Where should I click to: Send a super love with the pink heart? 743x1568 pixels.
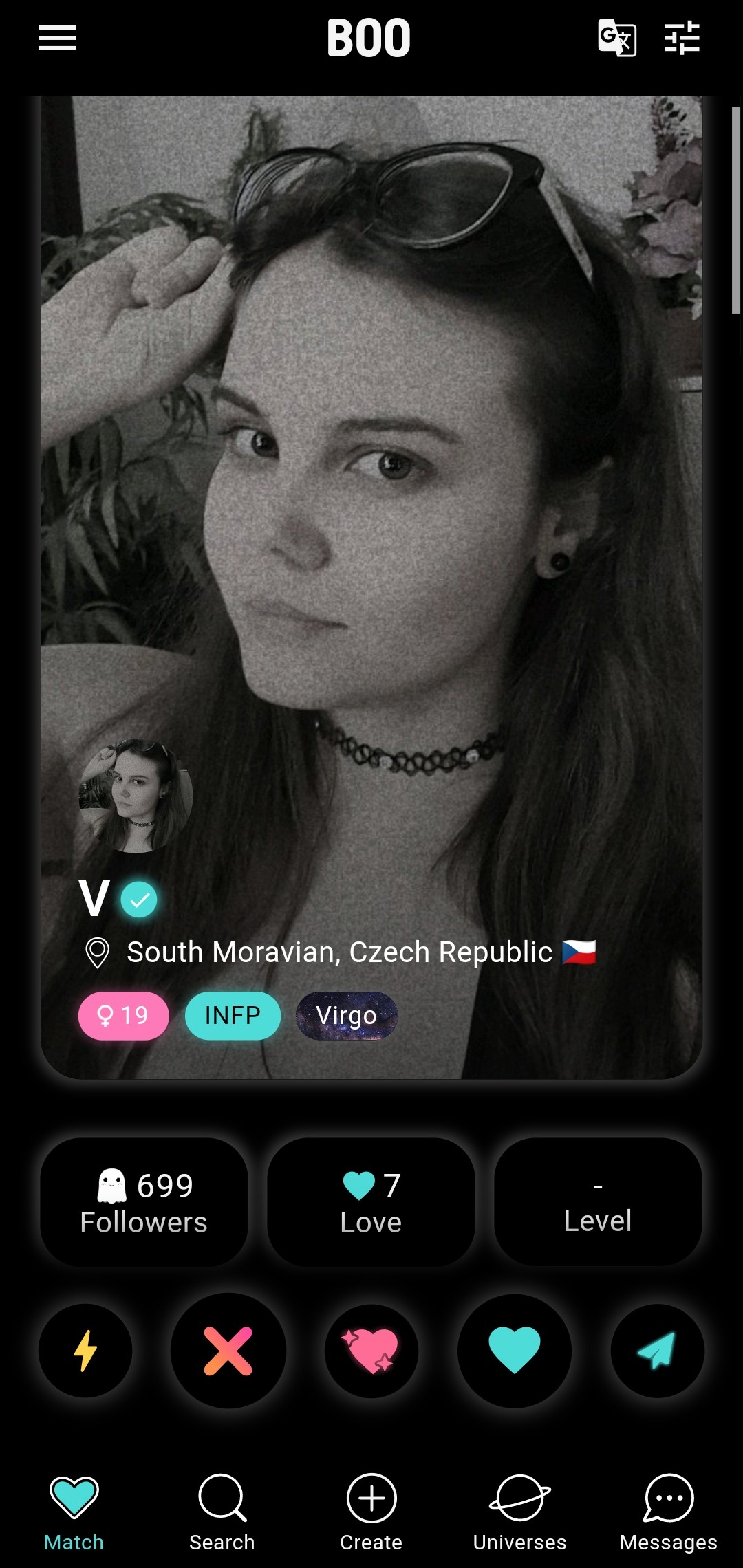point(371,1351)
